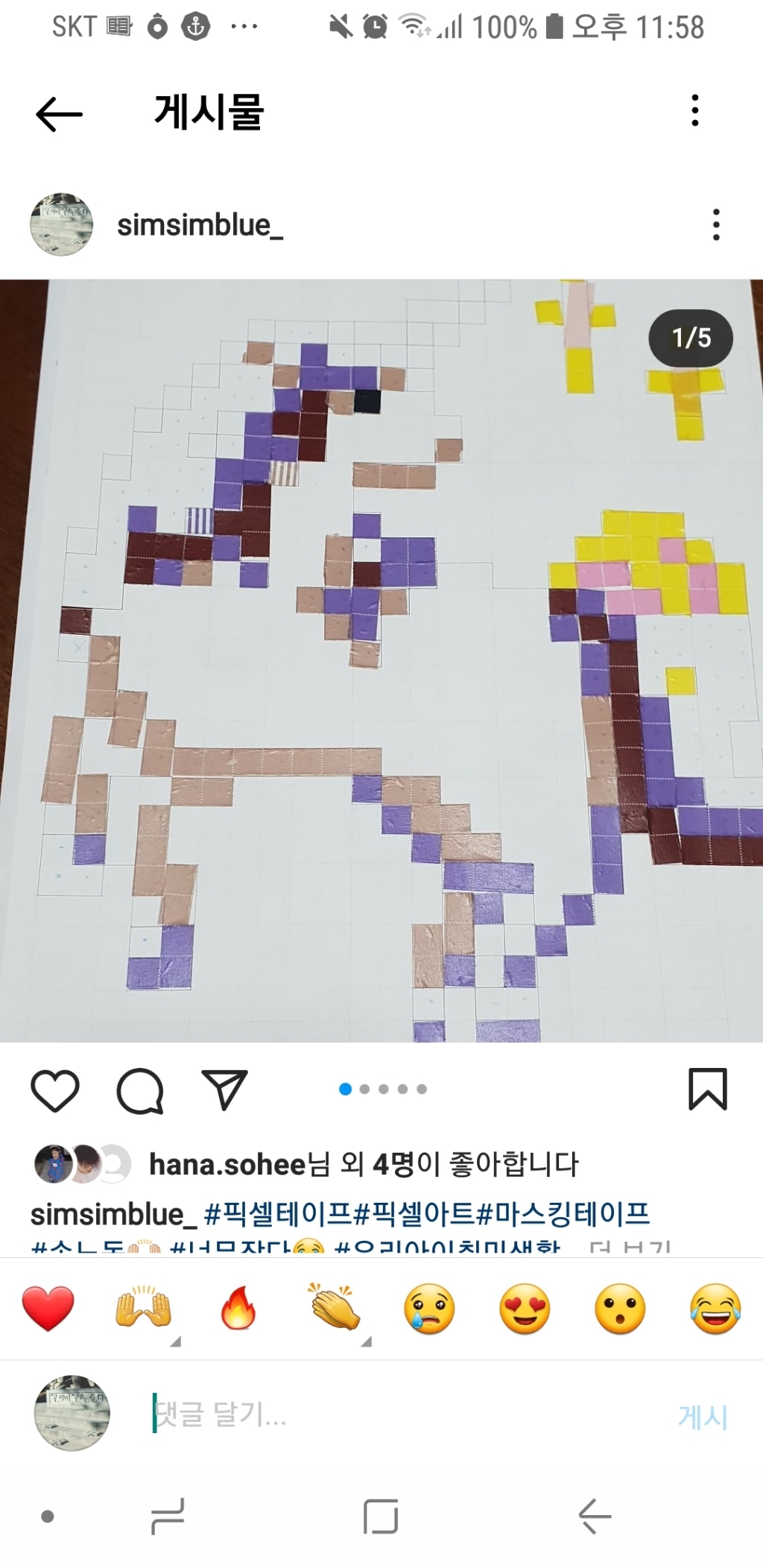Like the post with the heart icon
The height and width of the screenshot is (1568, 763).
pyautogui.click(x=55, y=1090)
